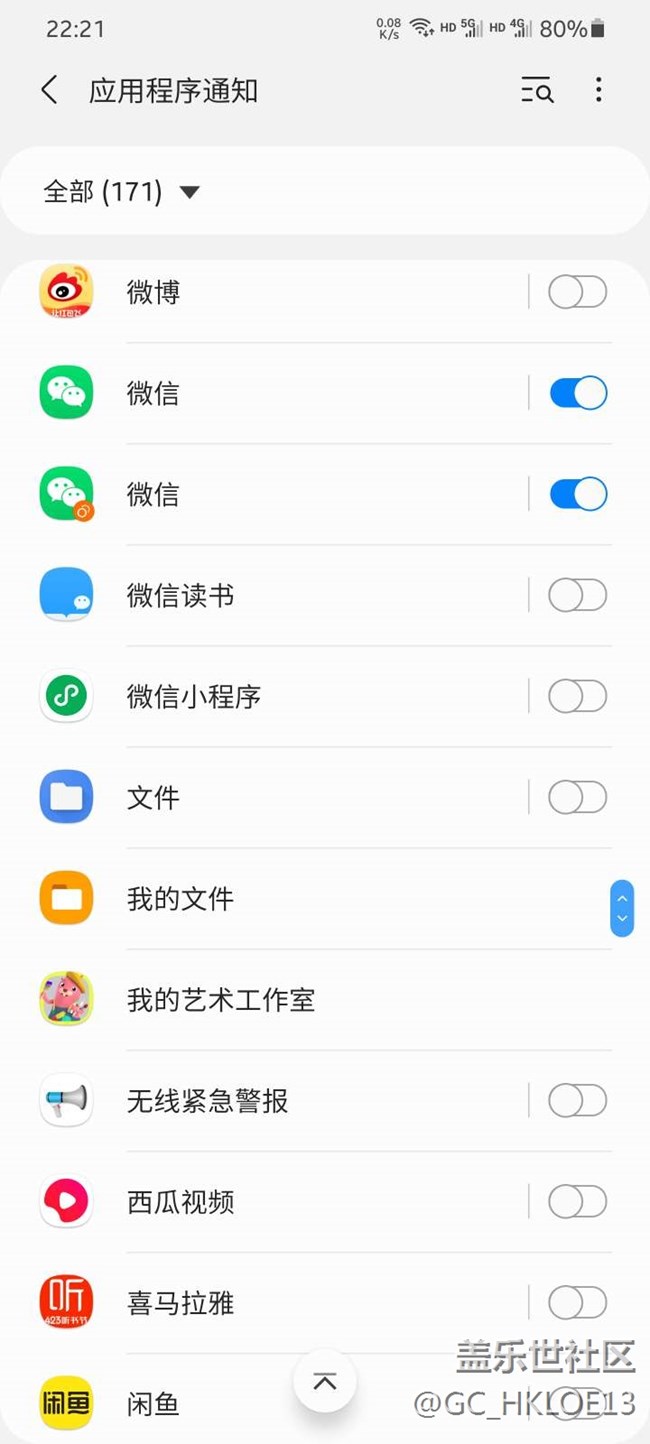Tap the jump-to-top arrow button
Viewport: 650px width, 1444px height.
click(x=324, y=1382)
